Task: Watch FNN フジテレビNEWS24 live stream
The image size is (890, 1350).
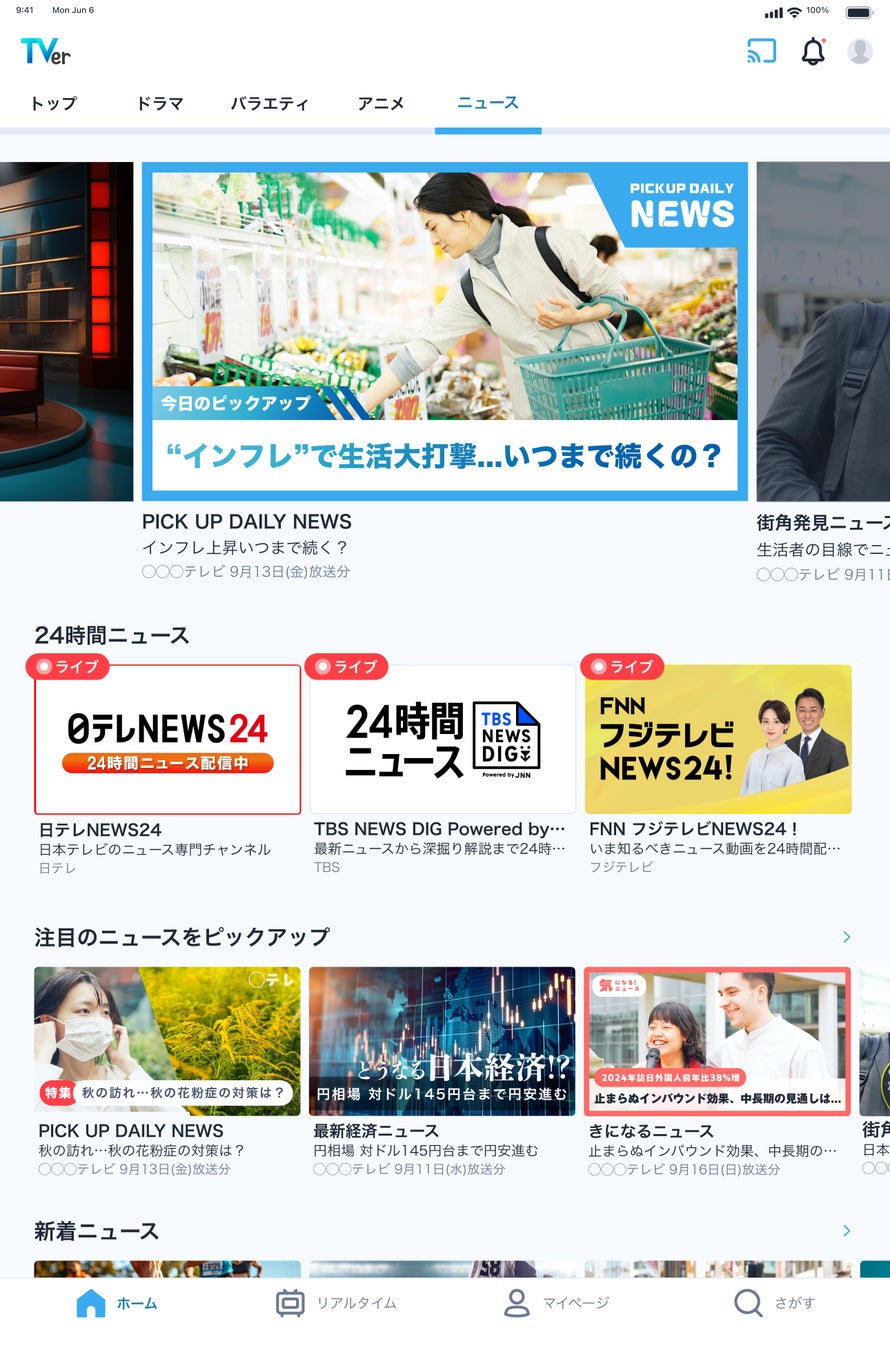Action: [718, 739]
